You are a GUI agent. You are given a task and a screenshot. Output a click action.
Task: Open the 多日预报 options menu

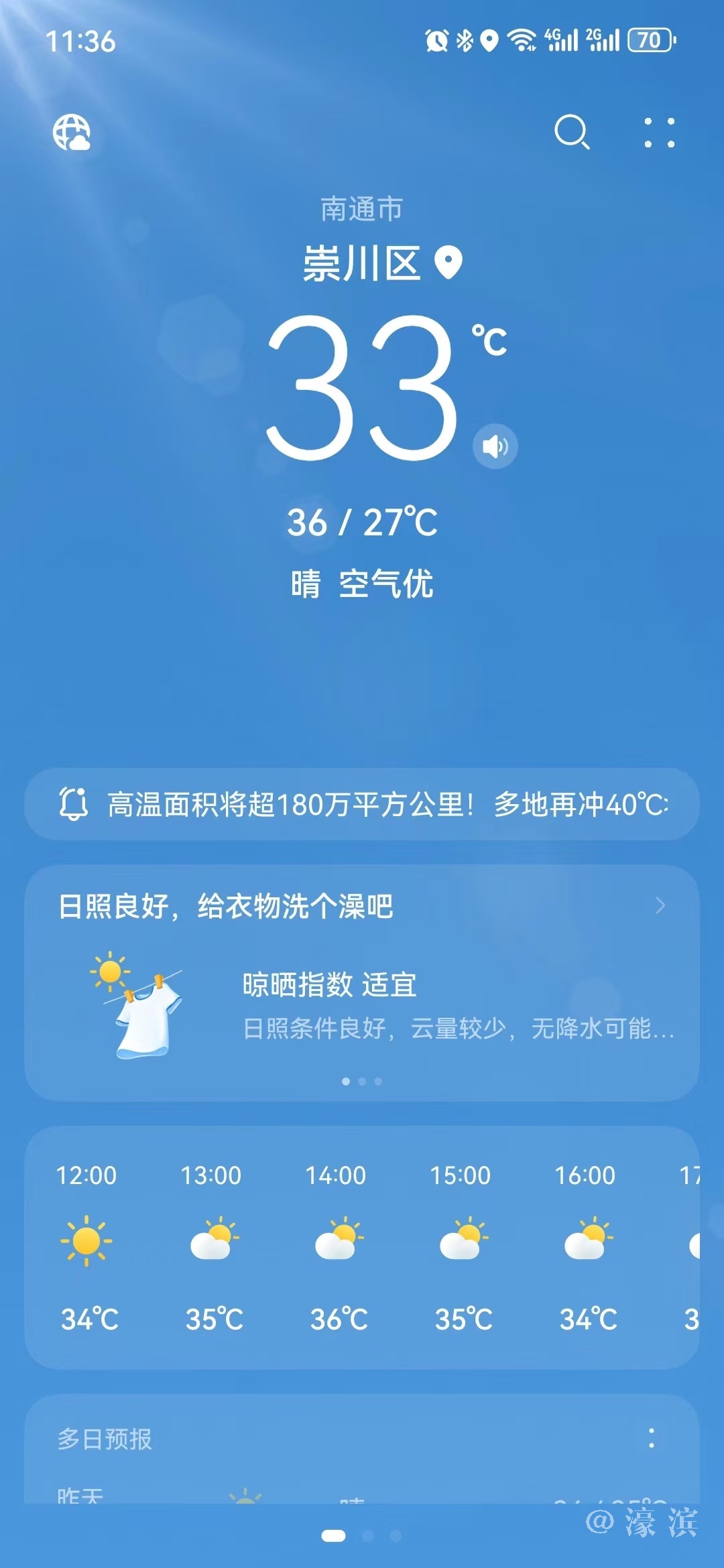[x=651, y=1438]
